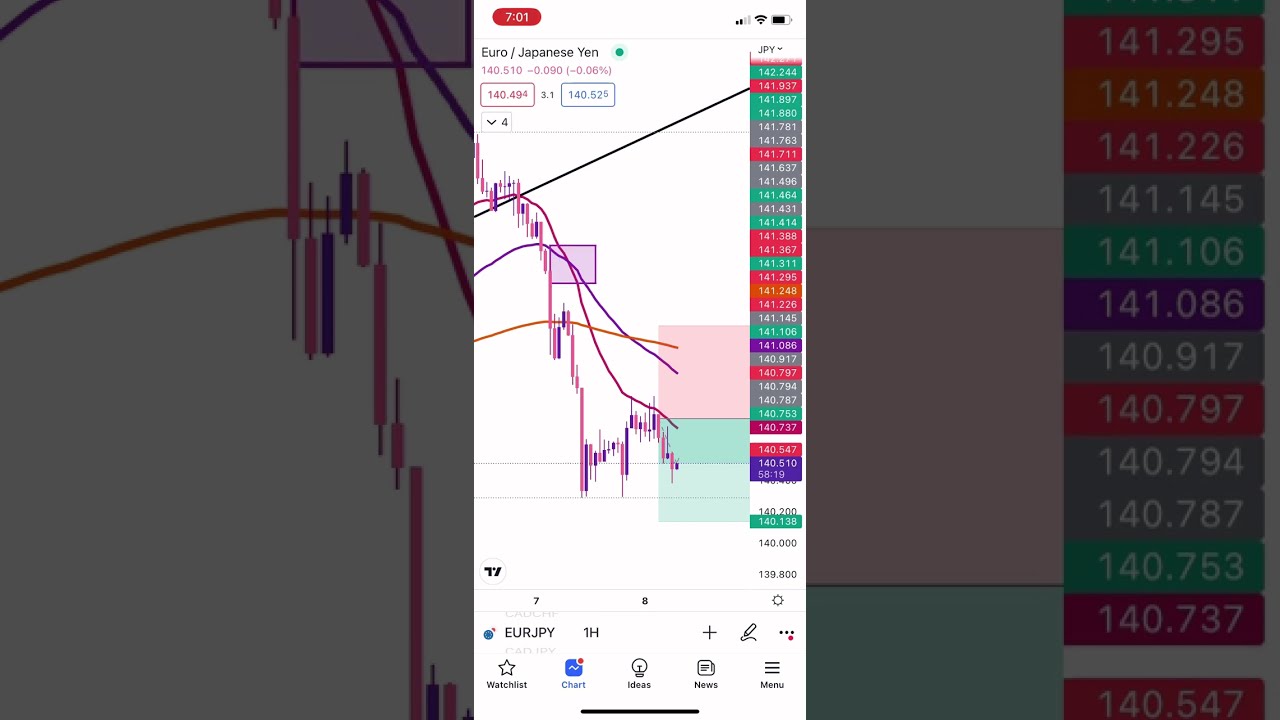Tap the Euro / Japanese Yen title
The image size is (1280, 720).
pyautogui.click(x=540, y=52)
